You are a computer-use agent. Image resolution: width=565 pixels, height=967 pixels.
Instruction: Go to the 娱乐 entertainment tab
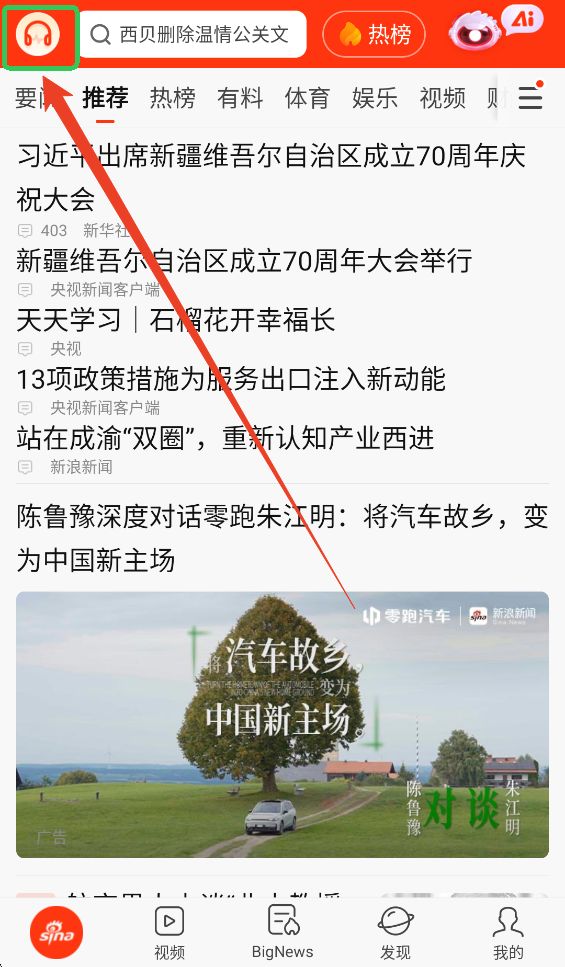375,99
